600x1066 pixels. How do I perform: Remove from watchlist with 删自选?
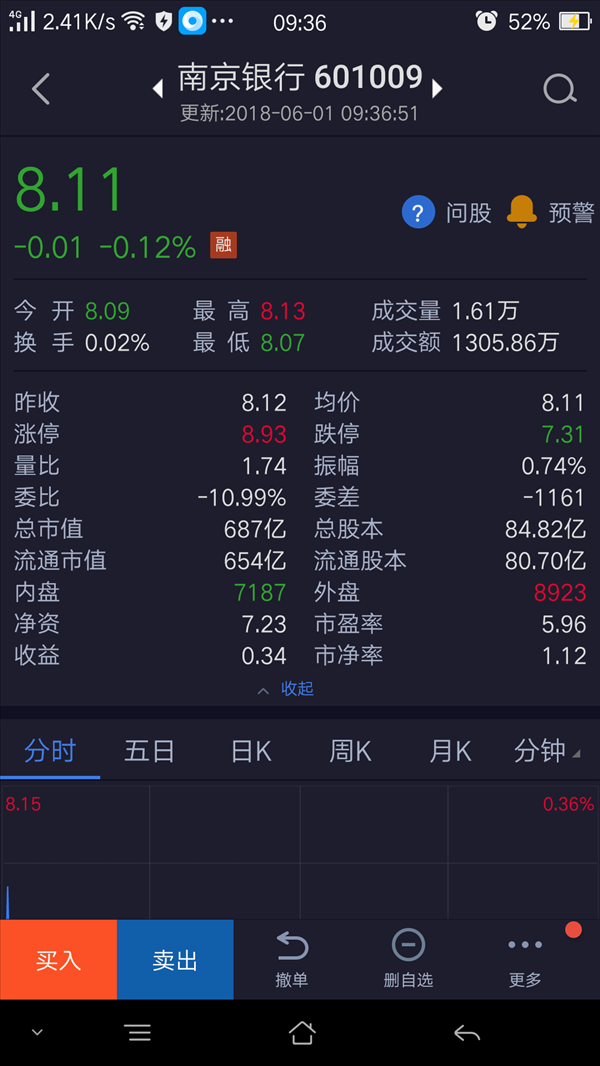pos(408,959)
